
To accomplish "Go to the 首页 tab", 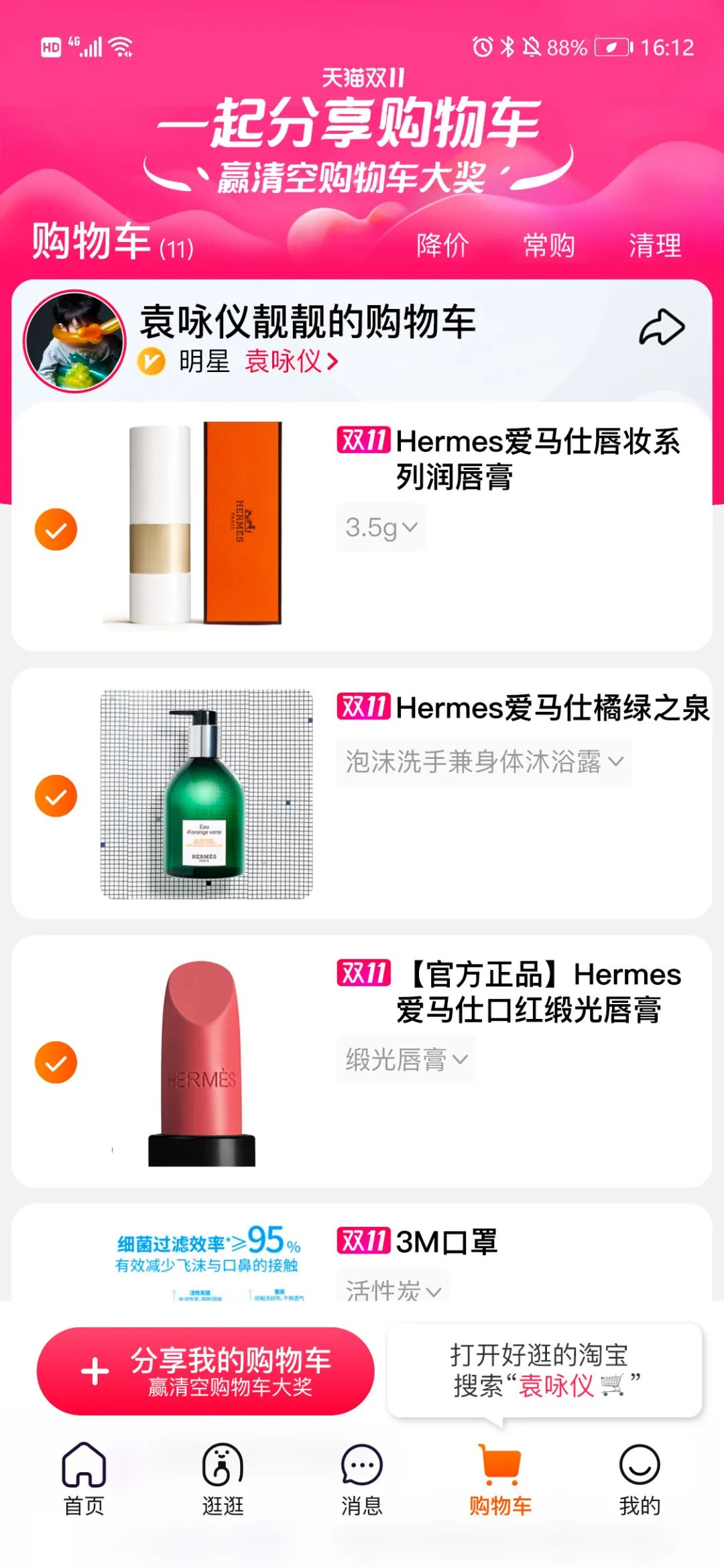I will (x=84, y=1478).
